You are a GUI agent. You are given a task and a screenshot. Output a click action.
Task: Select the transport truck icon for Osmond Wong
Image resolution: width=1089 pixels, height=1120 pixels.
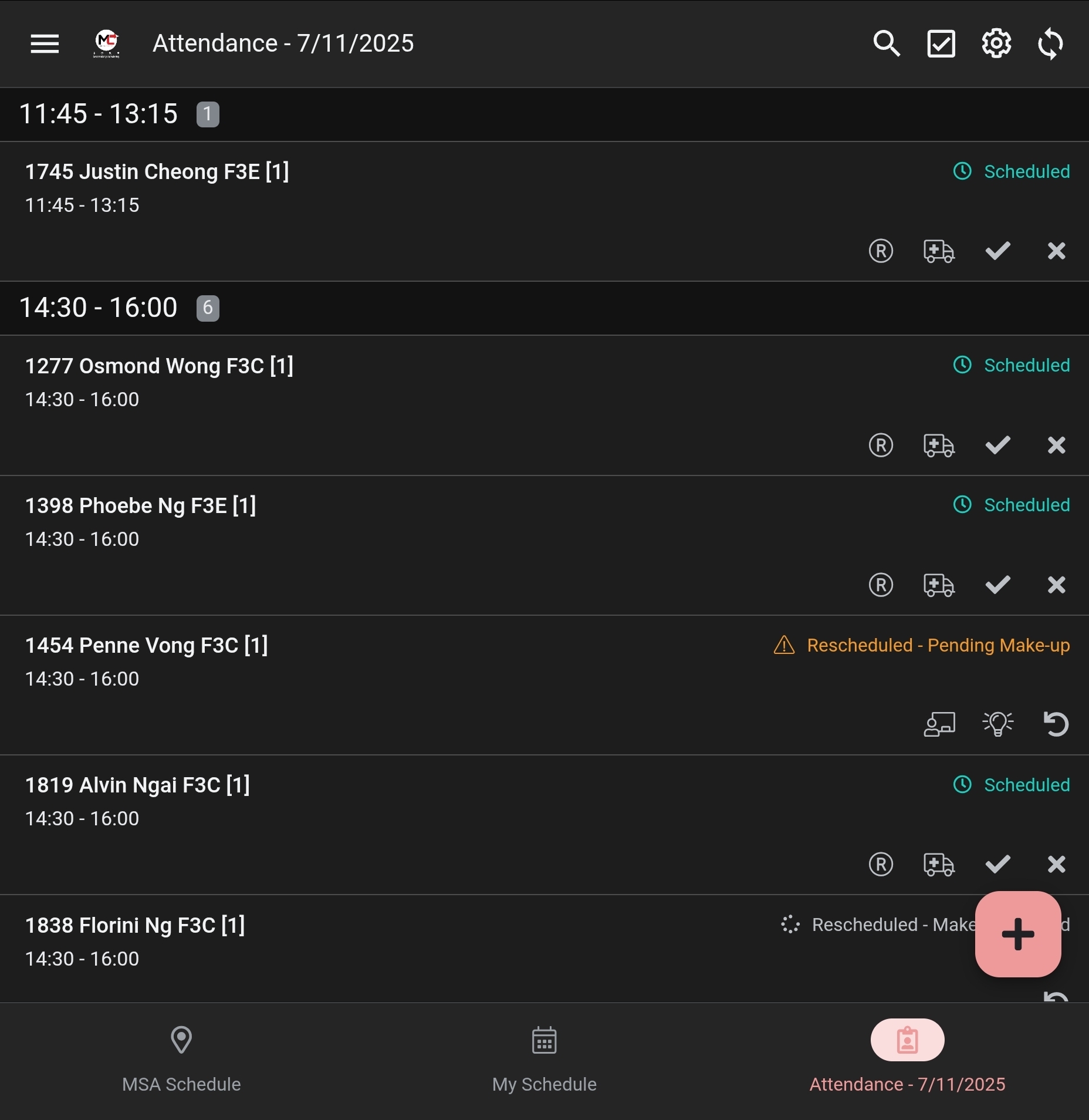tap(939, 446)
